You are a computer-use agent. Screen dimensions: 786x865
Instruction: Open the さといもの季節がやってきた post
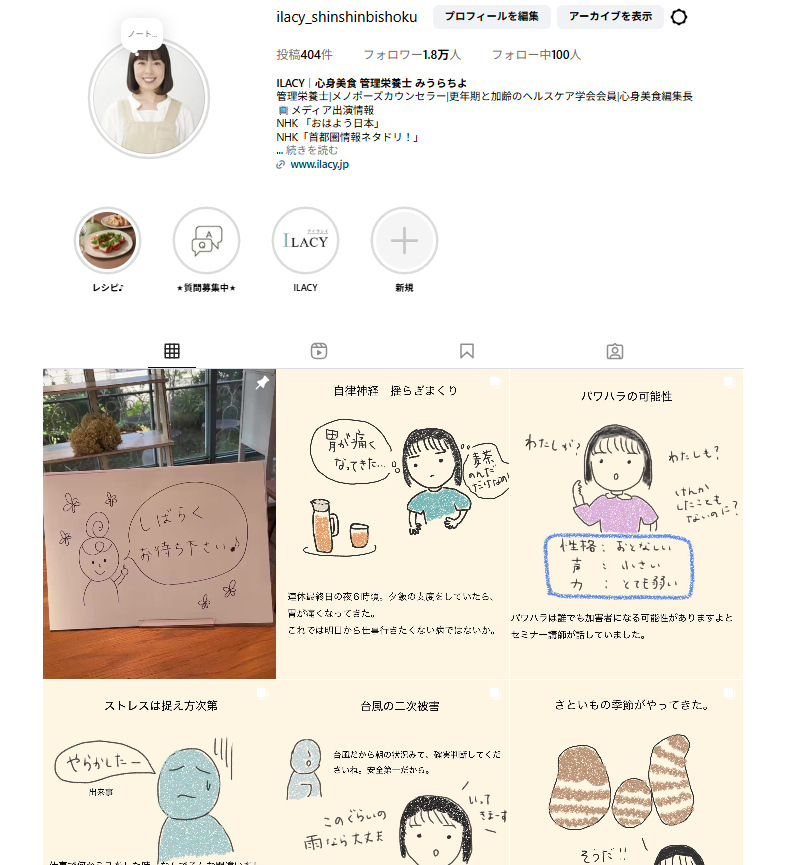[626, 774]
